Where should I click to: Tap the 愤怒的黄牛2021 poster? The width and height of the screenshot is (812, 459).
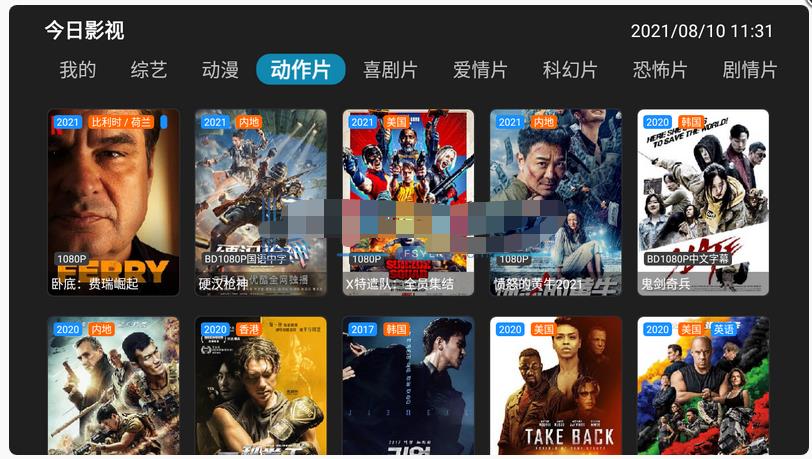point(555,202)
